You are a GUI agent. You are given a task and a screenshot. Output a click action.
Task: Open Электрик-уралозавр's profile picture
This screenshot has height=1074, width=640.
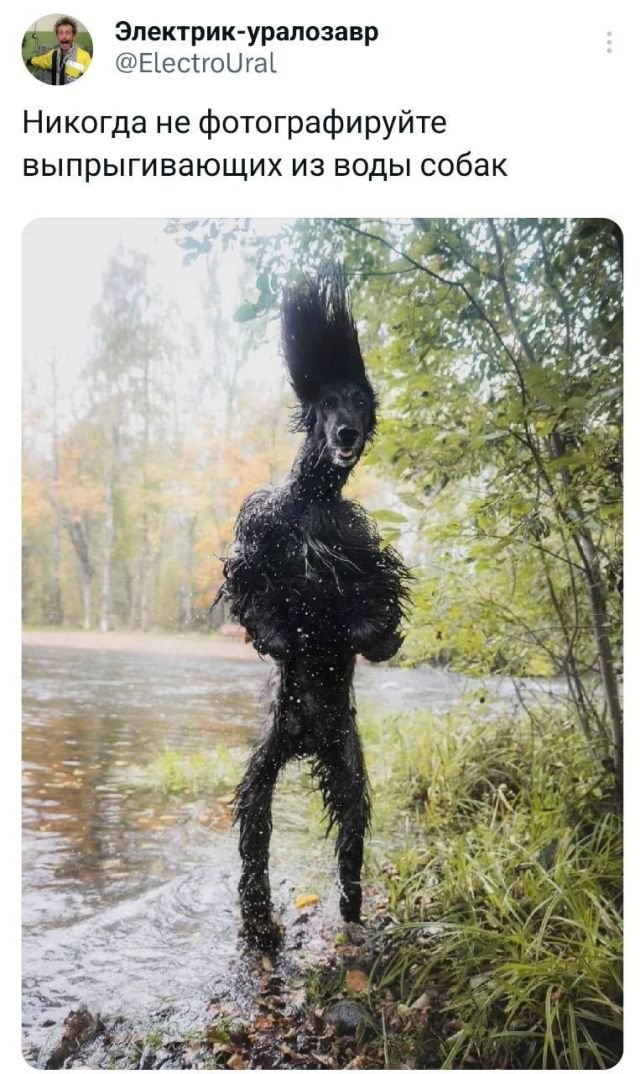[57, 50]
